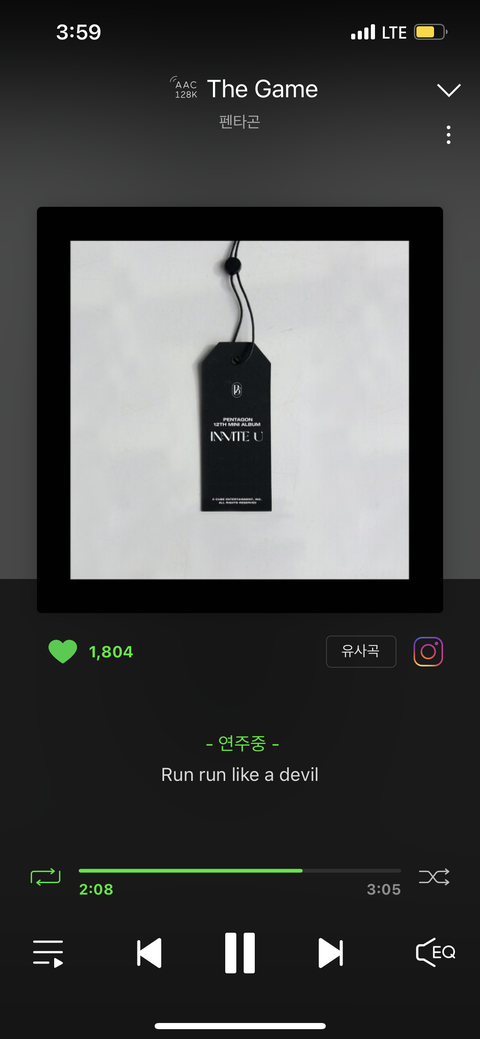Image resolution: width=480 pixels, height=1039 pixels.
Task: Open the three-dot more options menu
Action: point(449,135)
